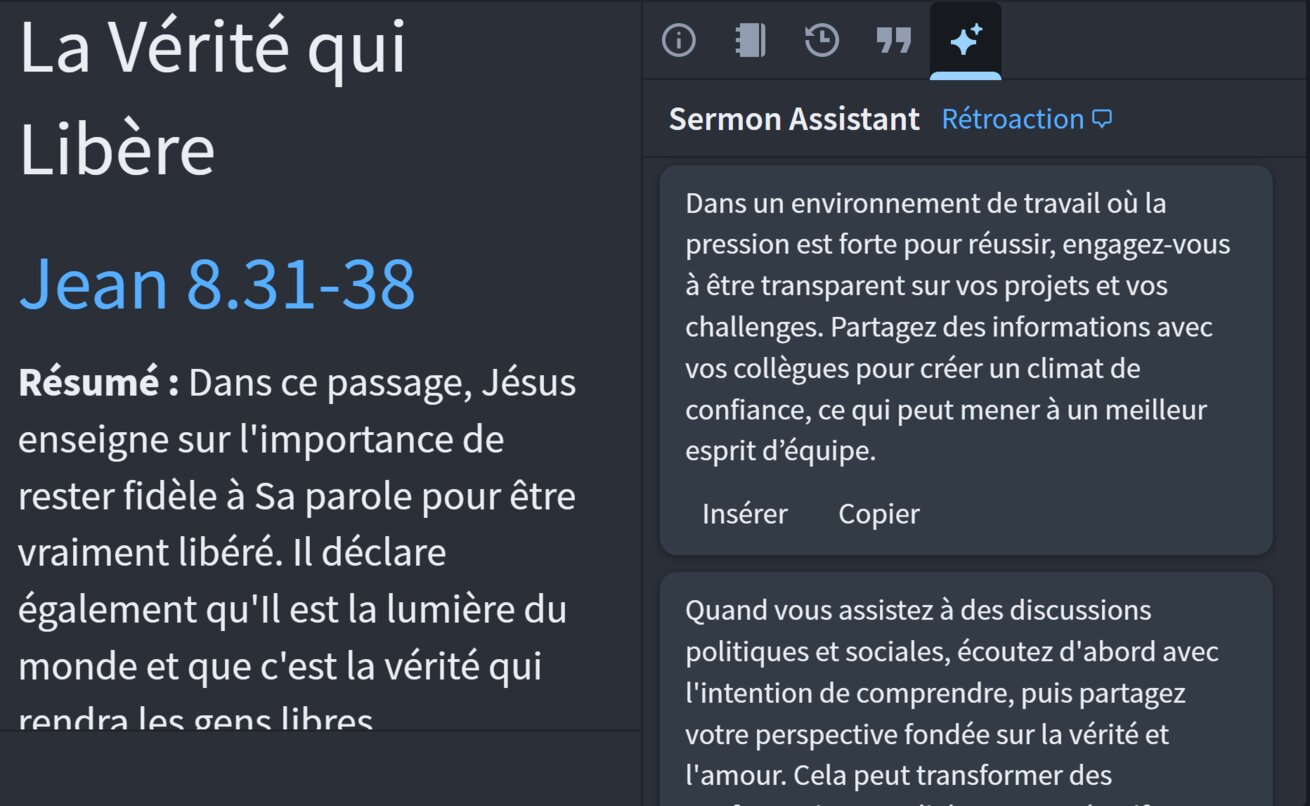Screen dimensions: 1310x806
Task: Open the Rétroaction feedback link
Action: (1027, 119)
